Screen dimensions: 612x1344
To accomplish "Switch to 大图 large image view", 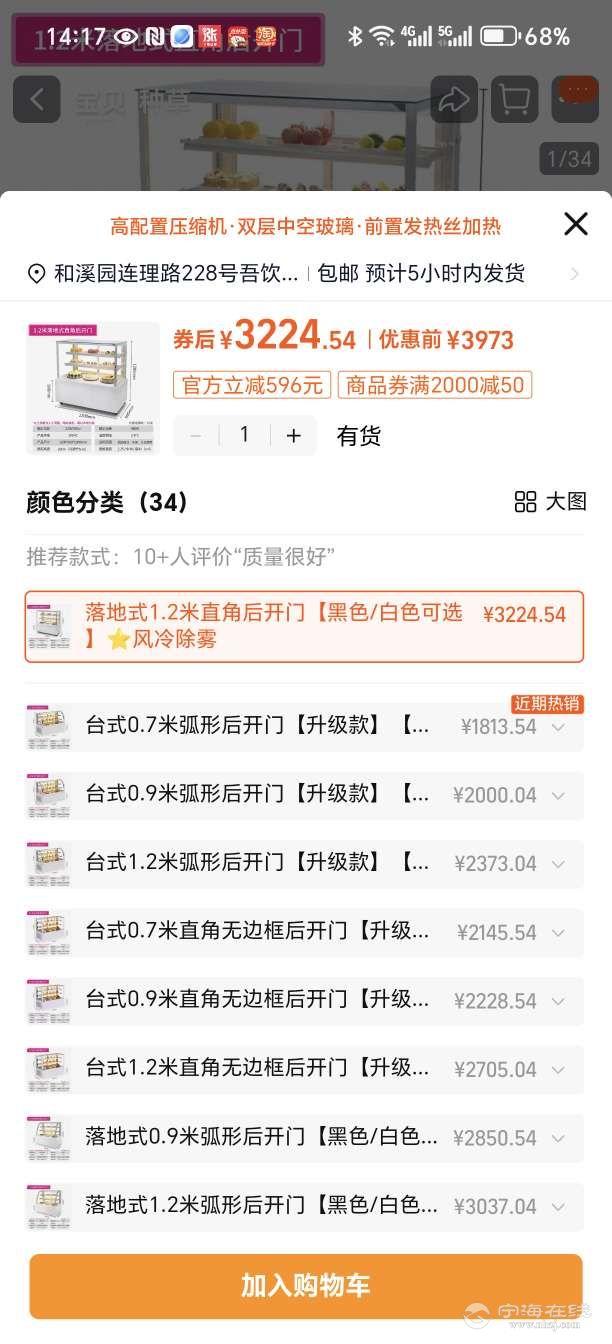I will point(550,501).
